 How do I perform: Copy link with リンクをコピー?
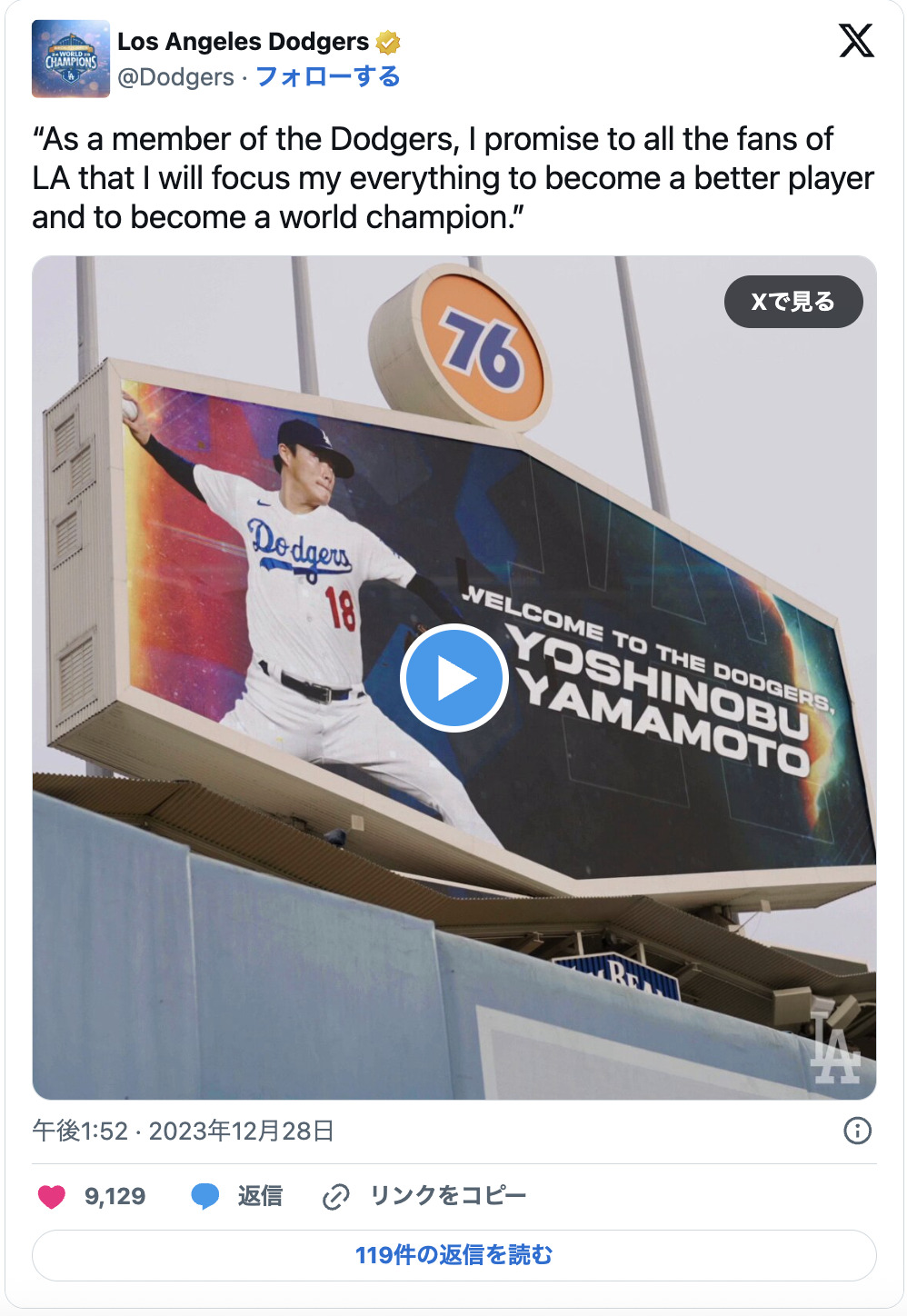pos(425,1196)
